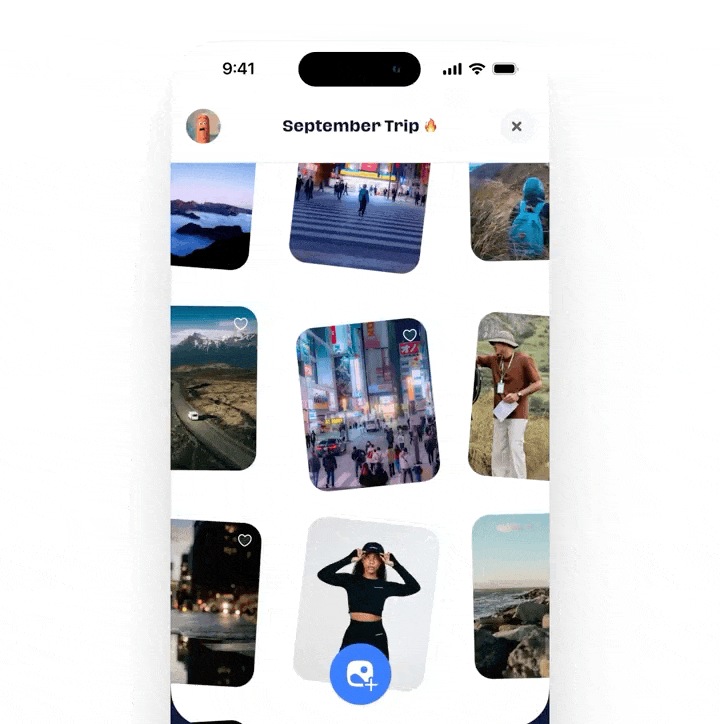Open the crosswalk street photo
Image resolution: width=720 pixels, height=724 pixels.
(x=357, y=217)
